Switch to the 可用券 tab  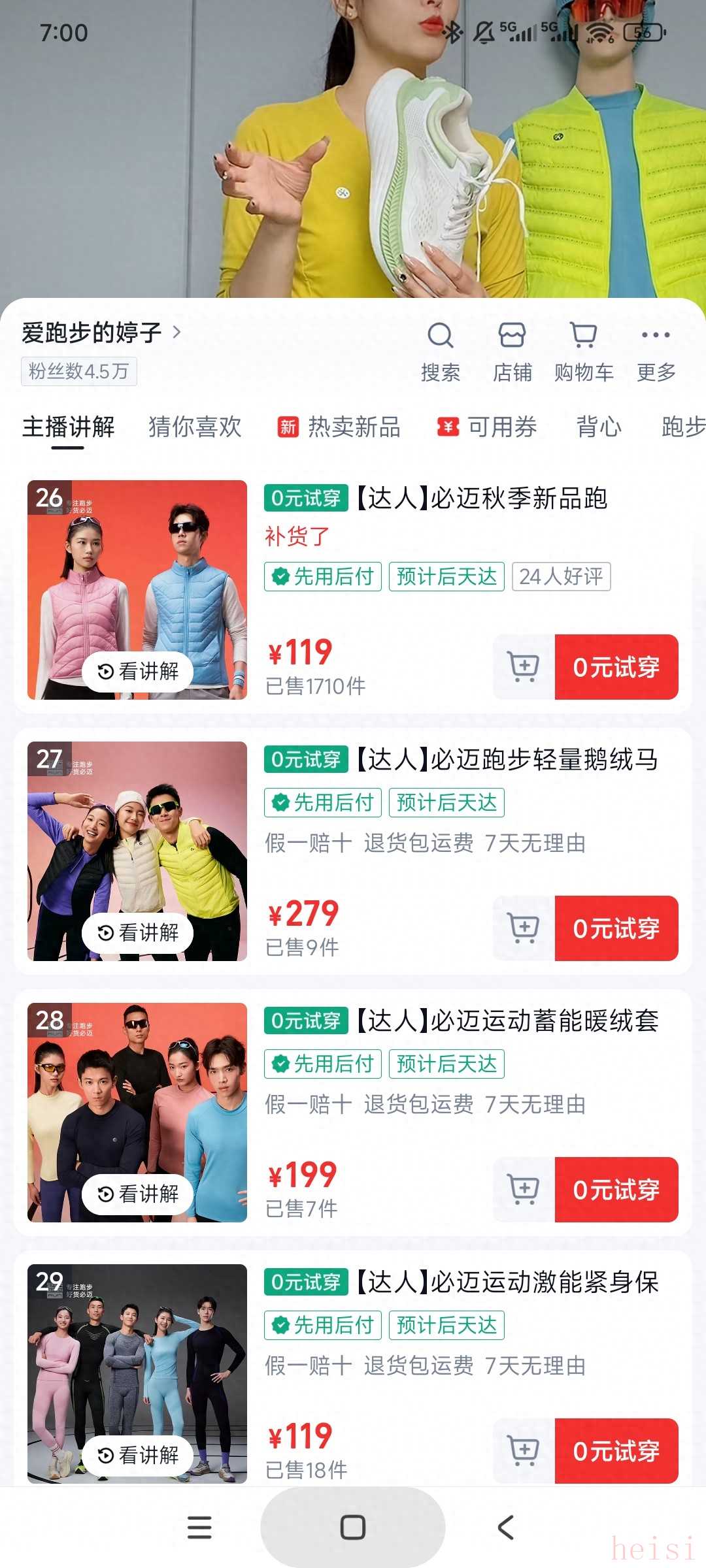(x=487, y=427)
